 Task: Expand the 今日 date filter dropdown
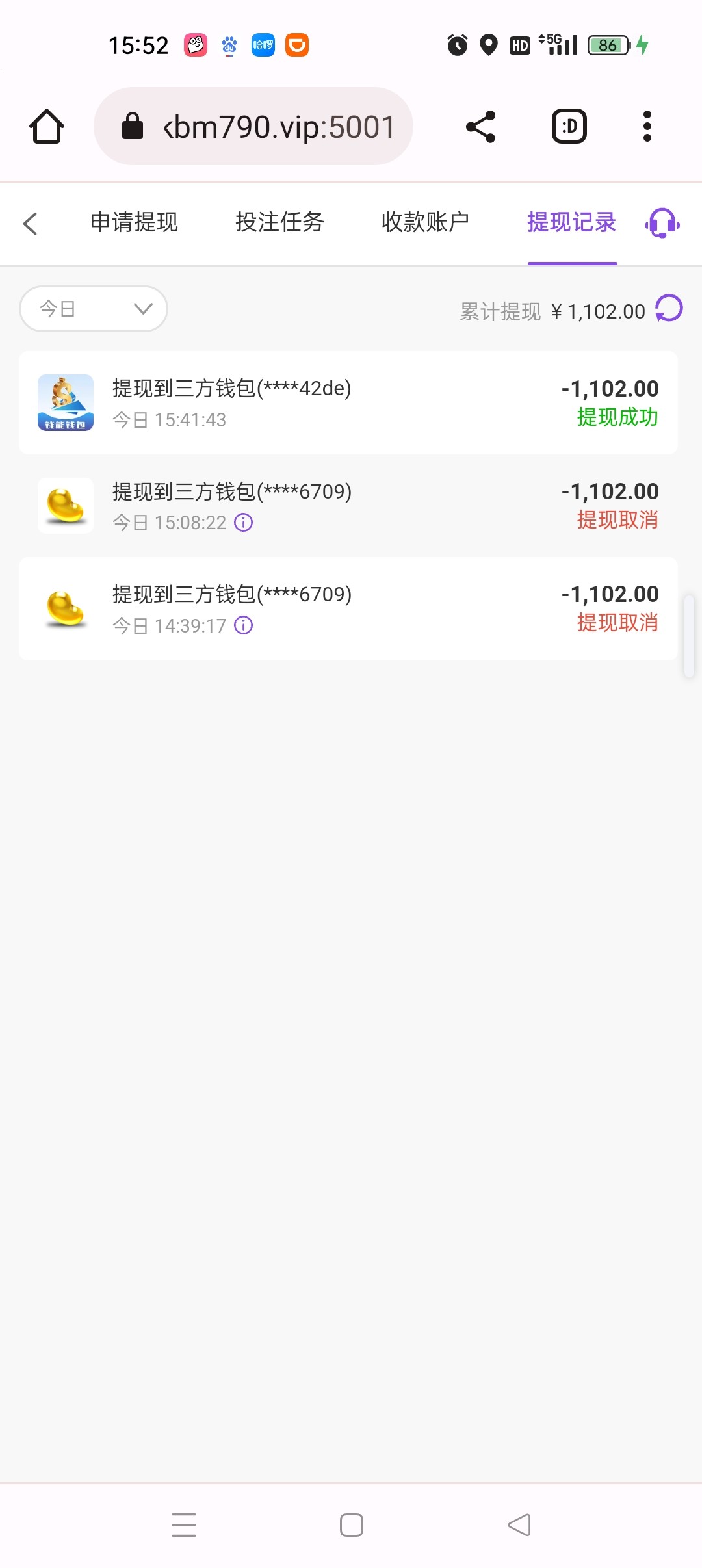[x=94, y=309]
